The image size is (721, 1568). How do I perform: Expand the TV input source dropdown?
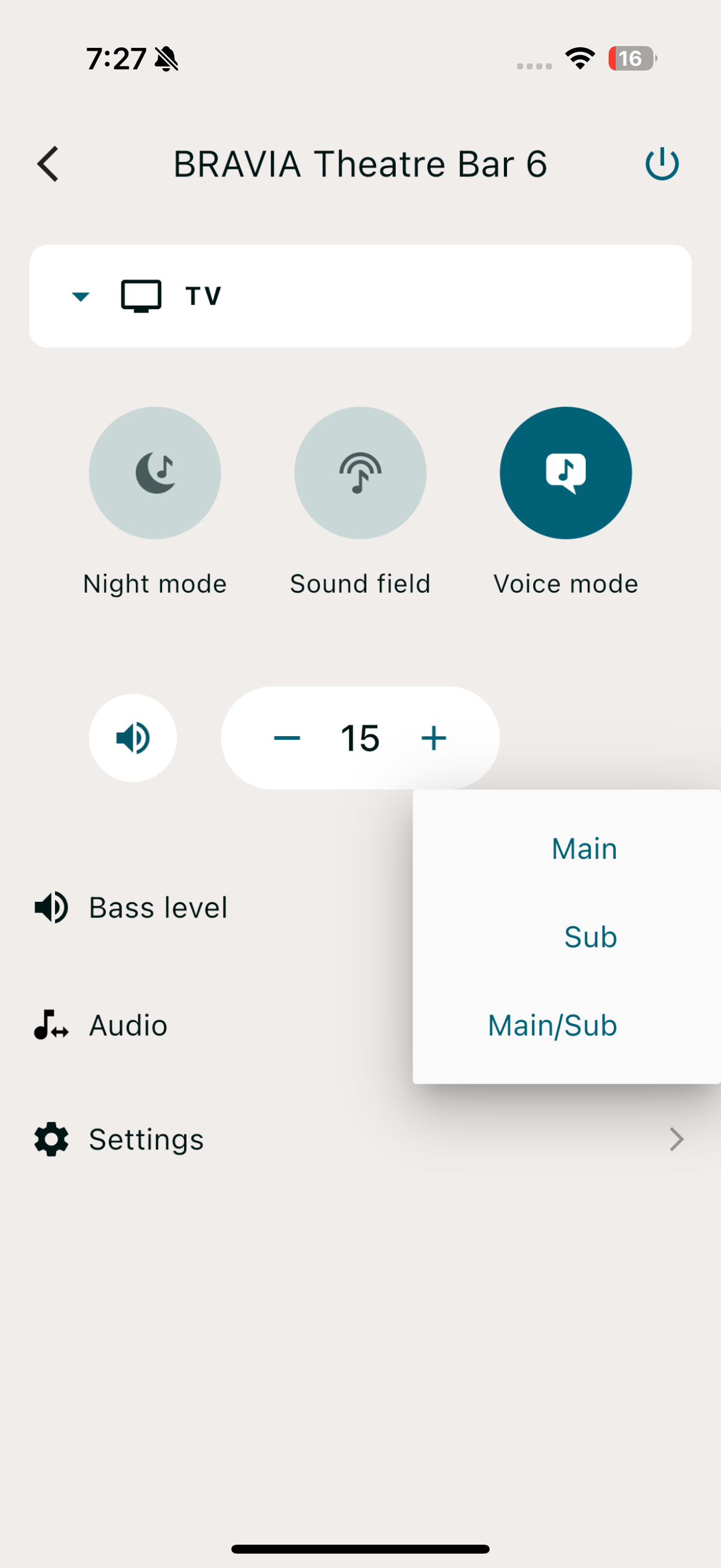pos(81,297)
